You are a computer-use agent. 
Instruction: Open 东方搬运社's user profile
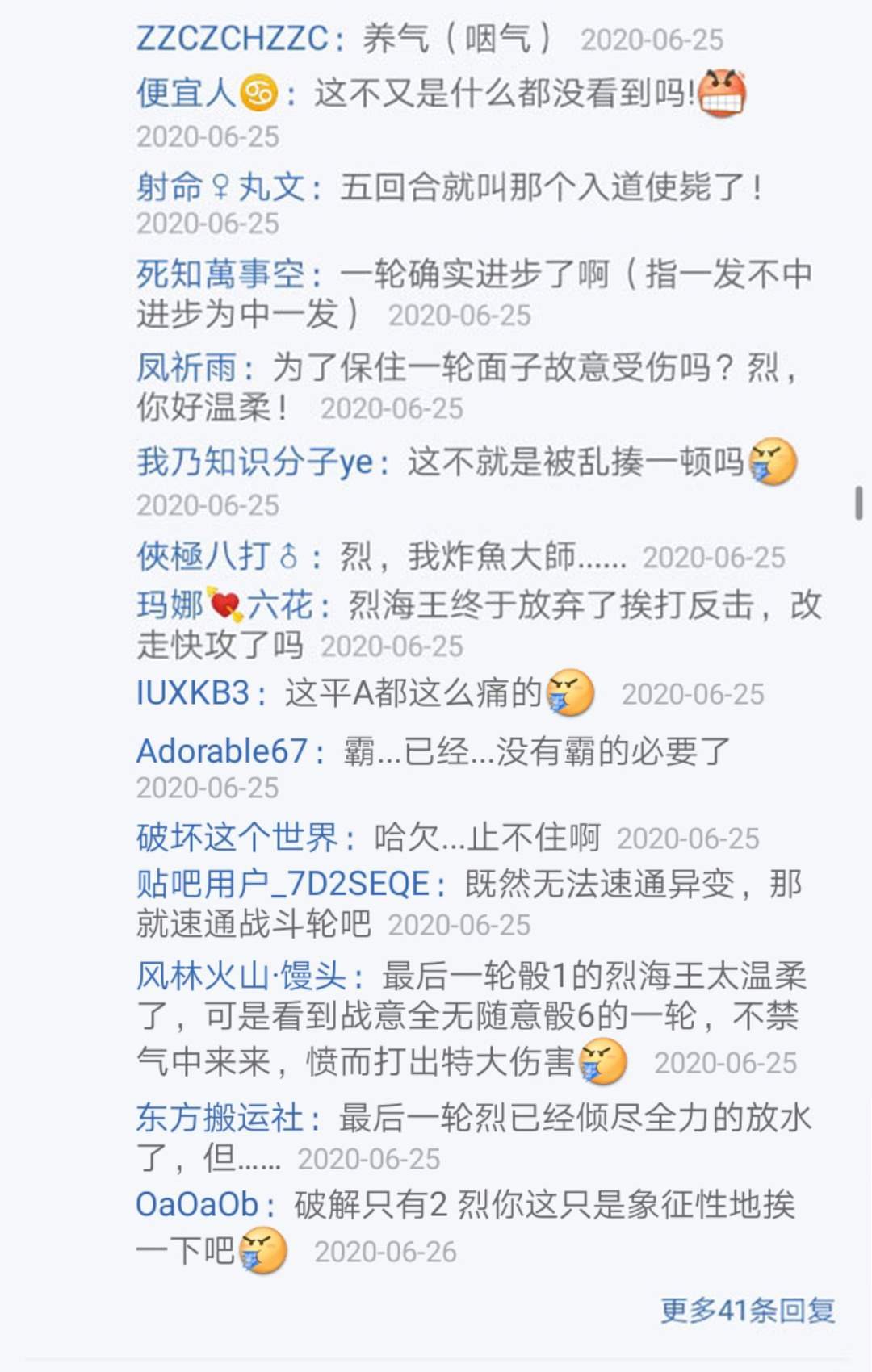tap(219, 1118)
